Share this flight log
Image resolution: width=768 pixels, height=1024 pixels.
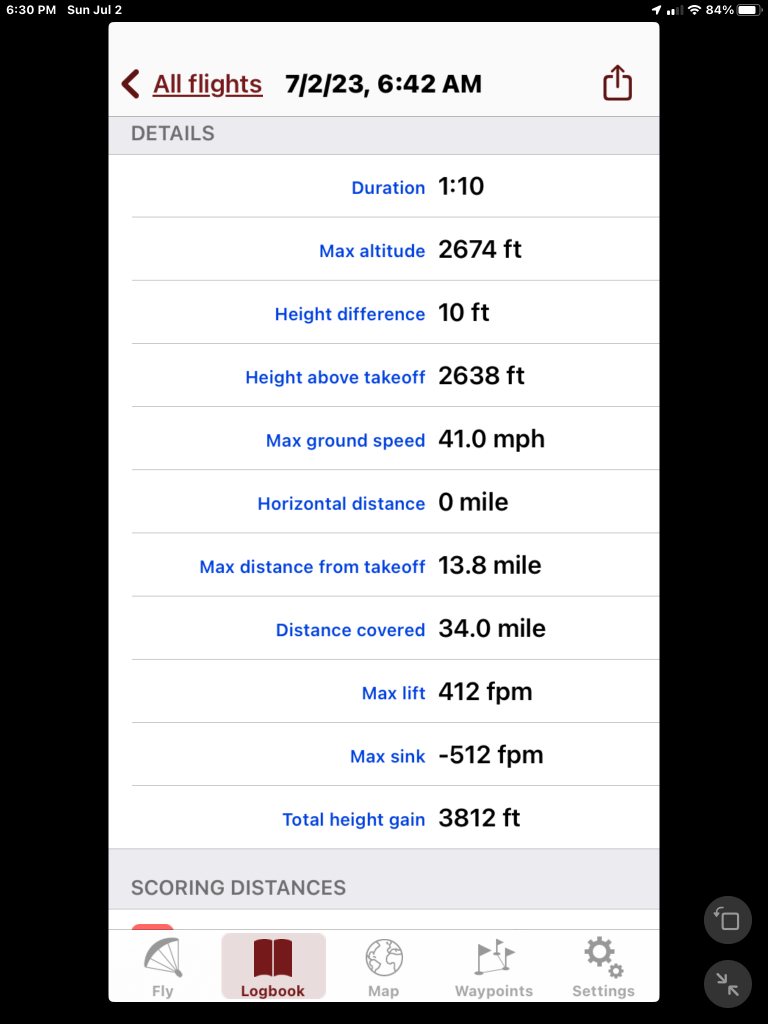[618, 83]
